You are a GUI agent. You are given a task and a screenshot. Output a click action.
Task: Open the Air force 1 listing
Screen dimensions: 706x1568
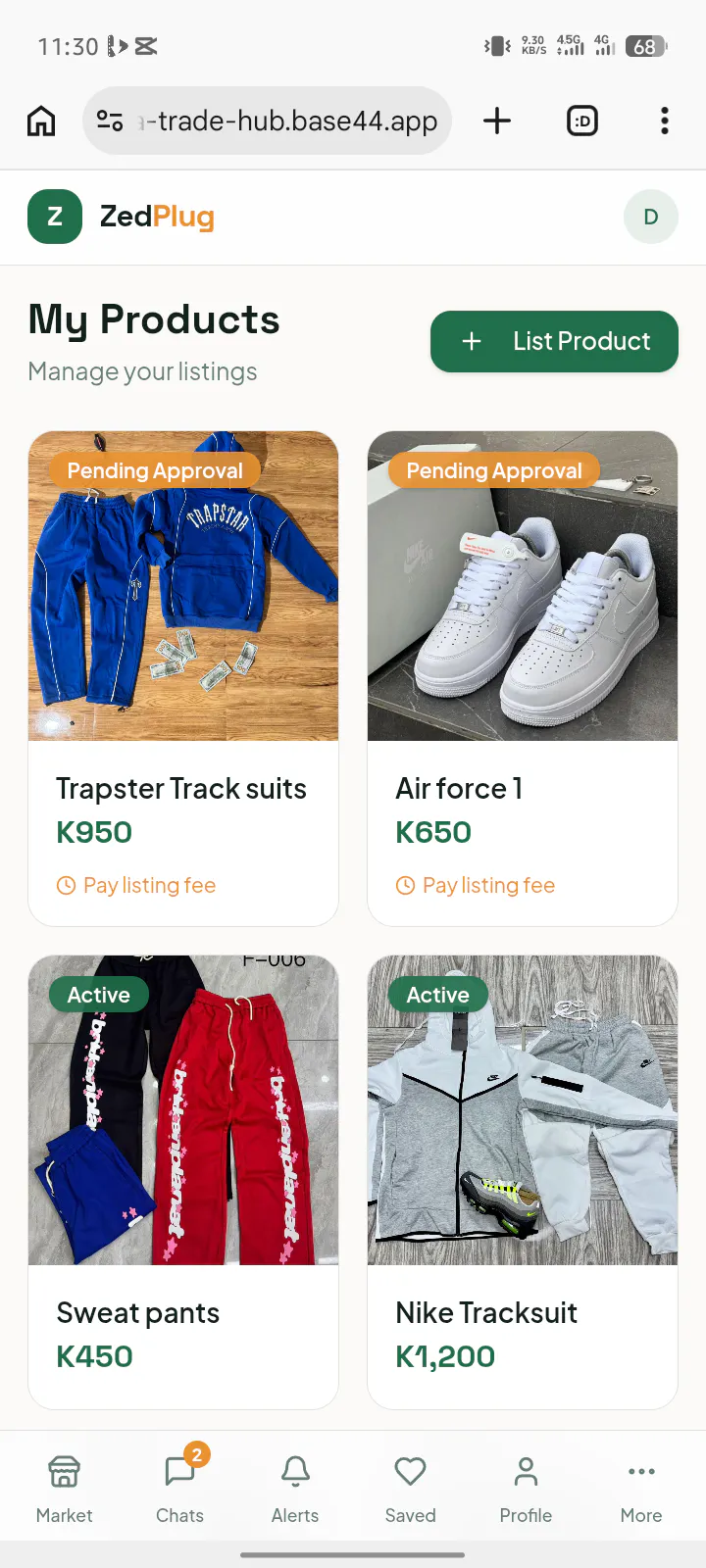[x=523, y=678]
